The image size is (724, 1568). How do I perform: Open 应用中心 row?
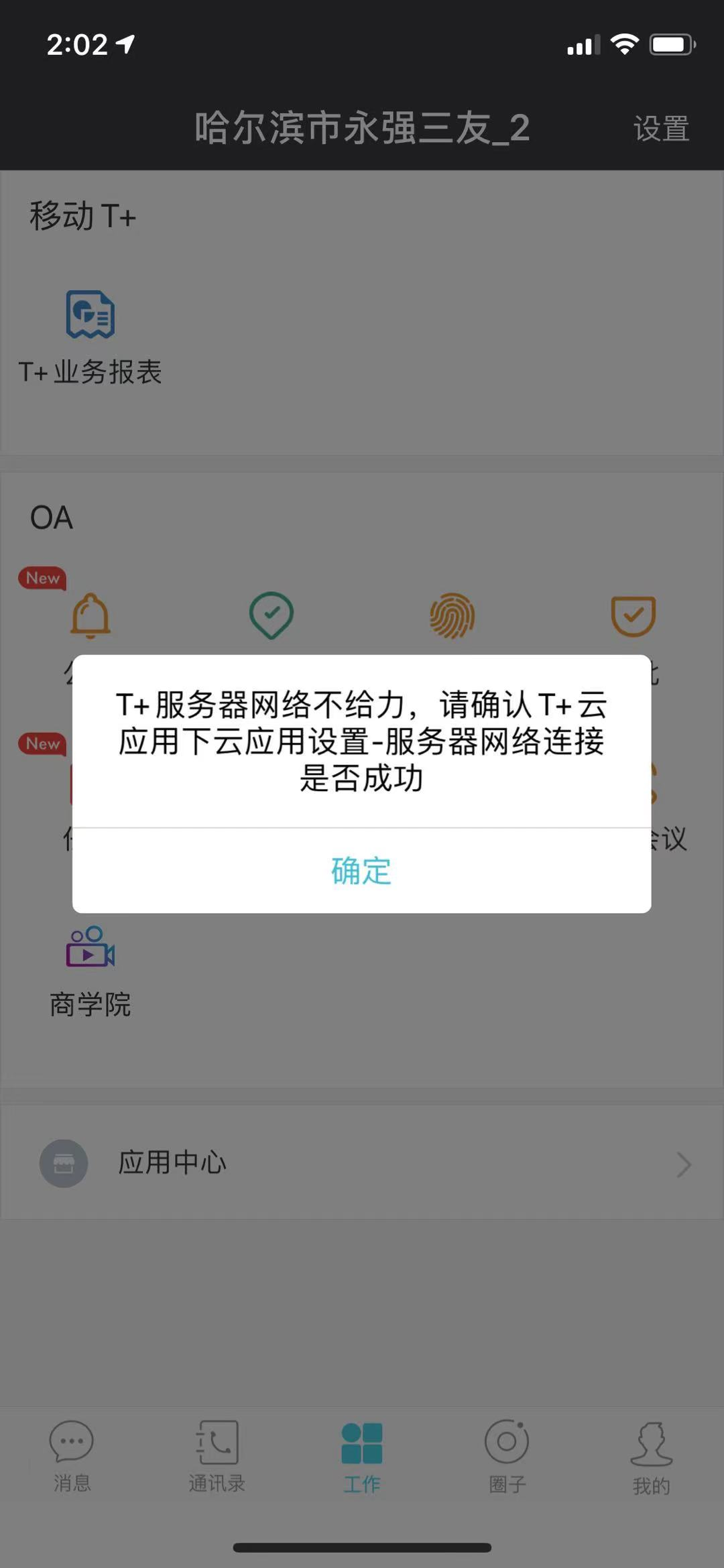(362, 1163)
